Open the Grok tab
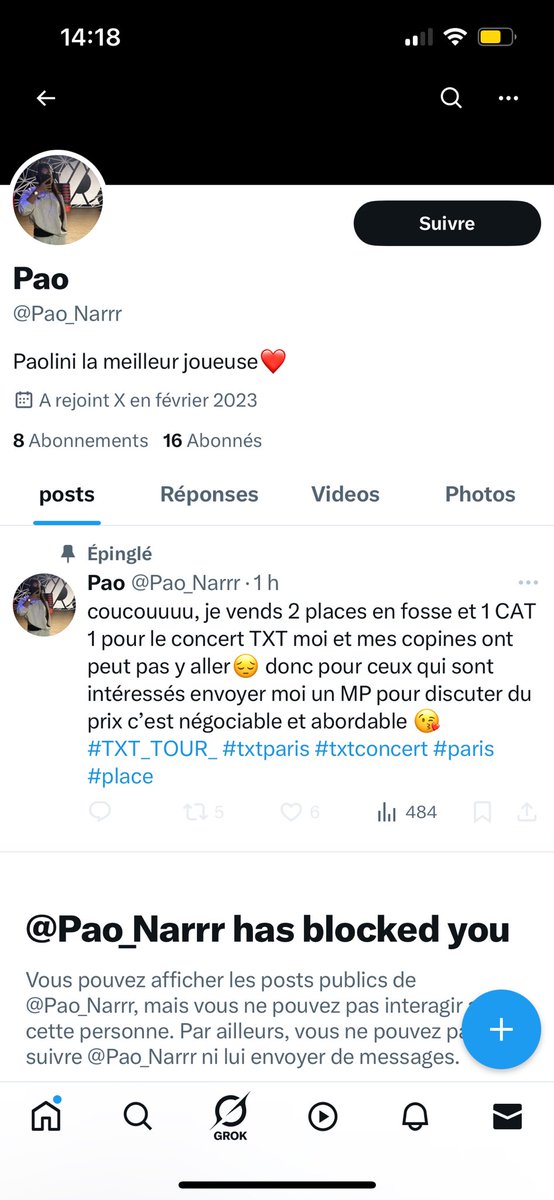The height and width of the screenshot is (1200, 554). click(x=230, y=1117)
